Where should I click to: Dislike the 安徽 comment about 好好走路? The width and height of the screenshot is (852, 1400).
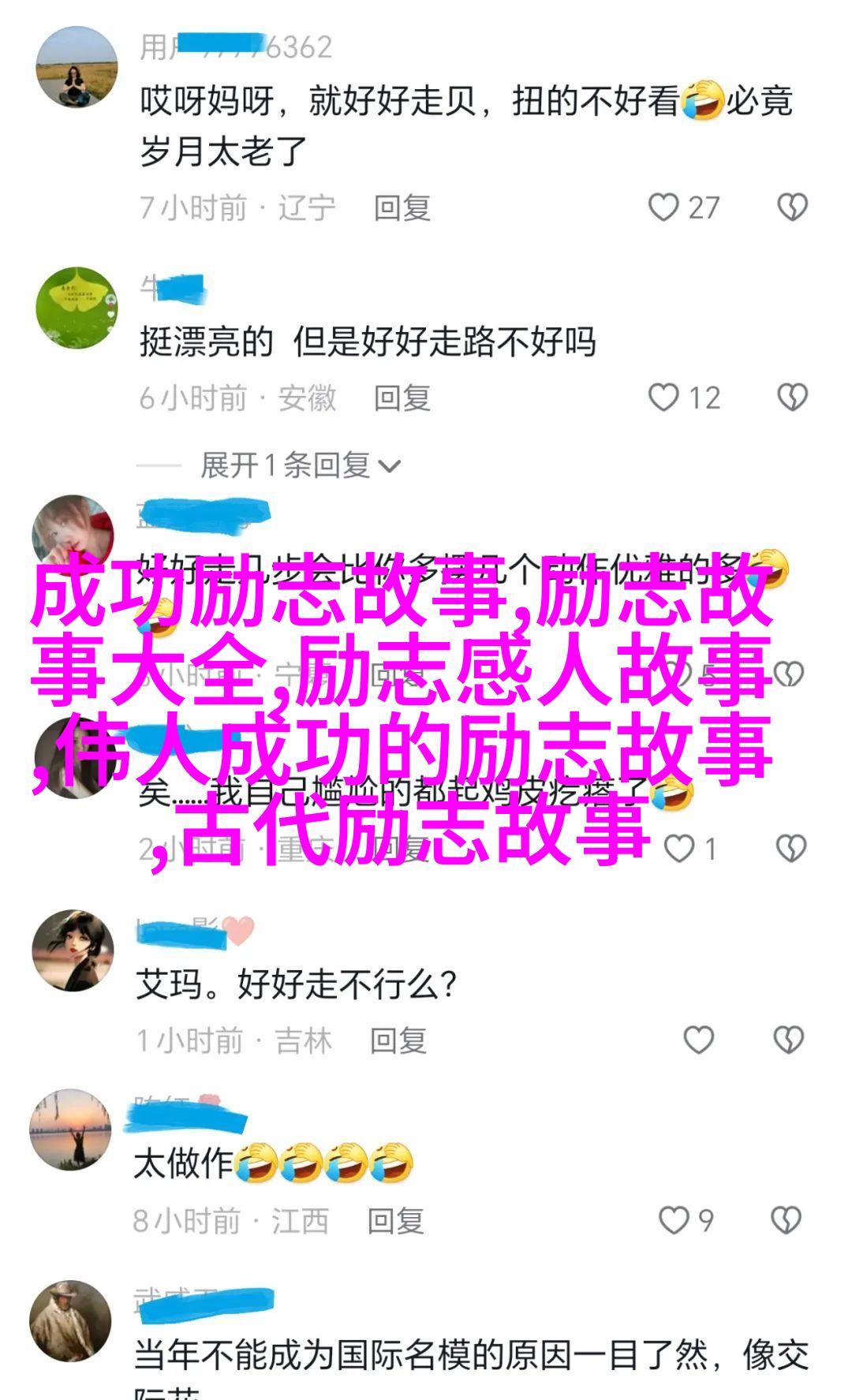792,398
